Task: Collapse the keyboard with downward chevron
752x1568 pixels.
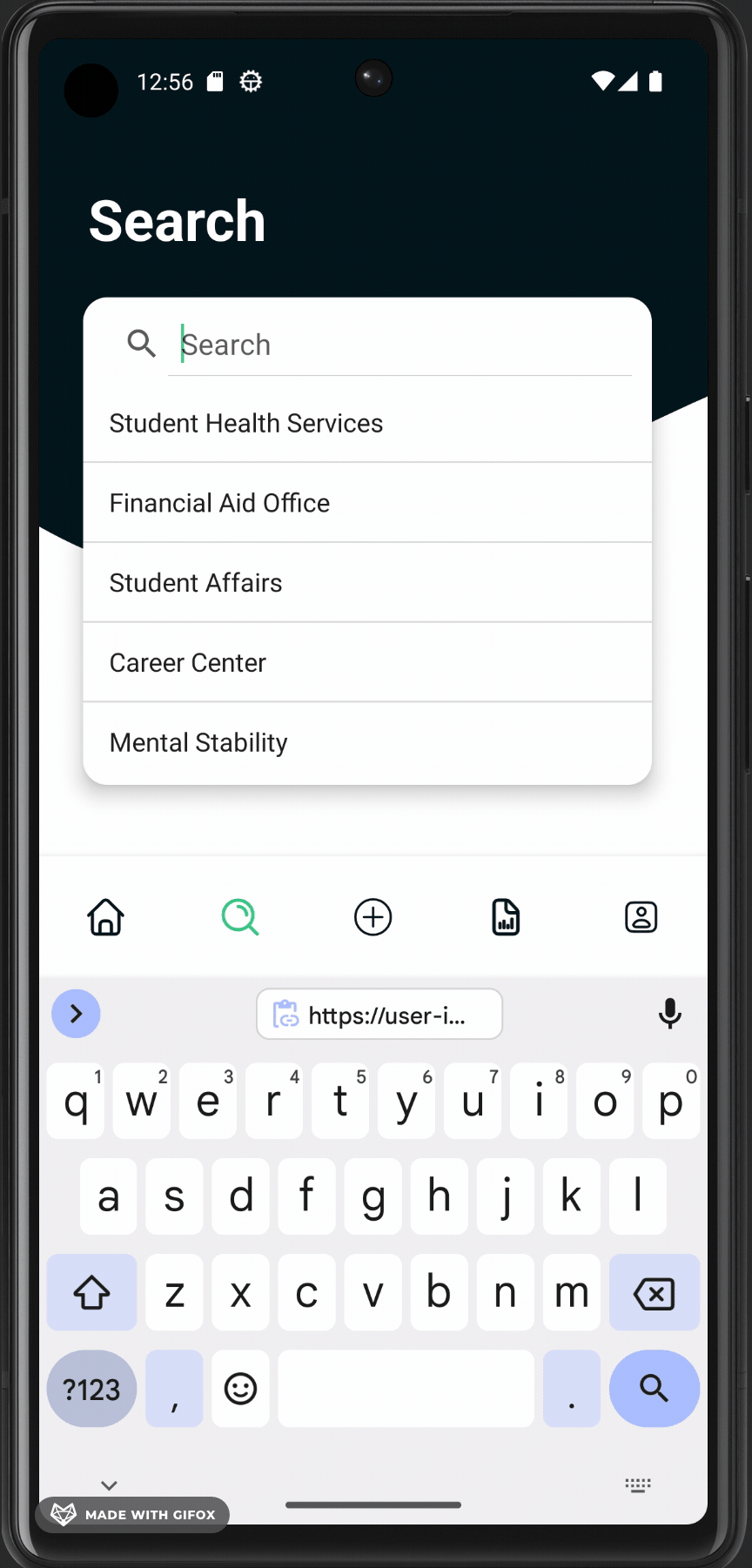Action: [x=108, y=1485]
